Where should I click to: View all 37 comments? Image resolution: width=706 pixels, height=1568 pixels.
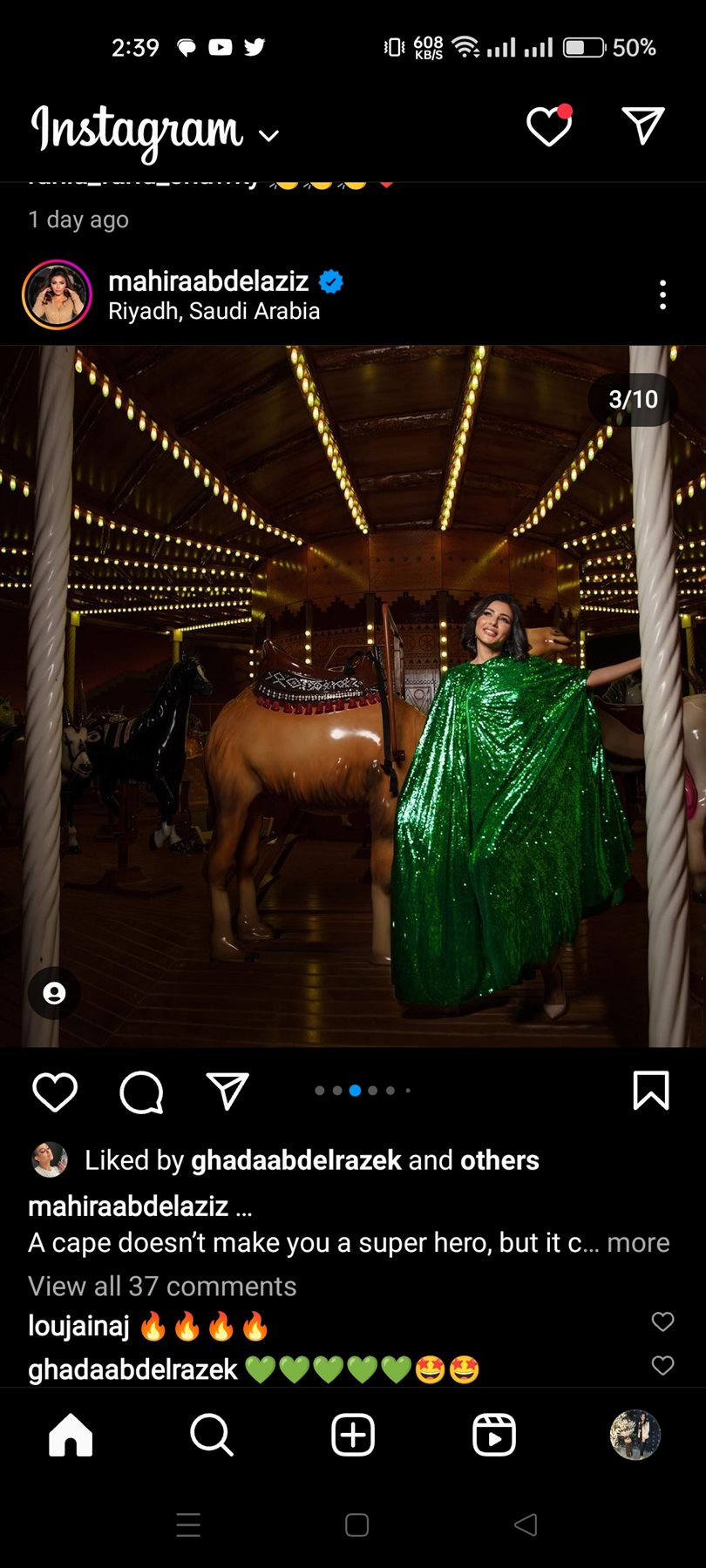pos(162,1286)
